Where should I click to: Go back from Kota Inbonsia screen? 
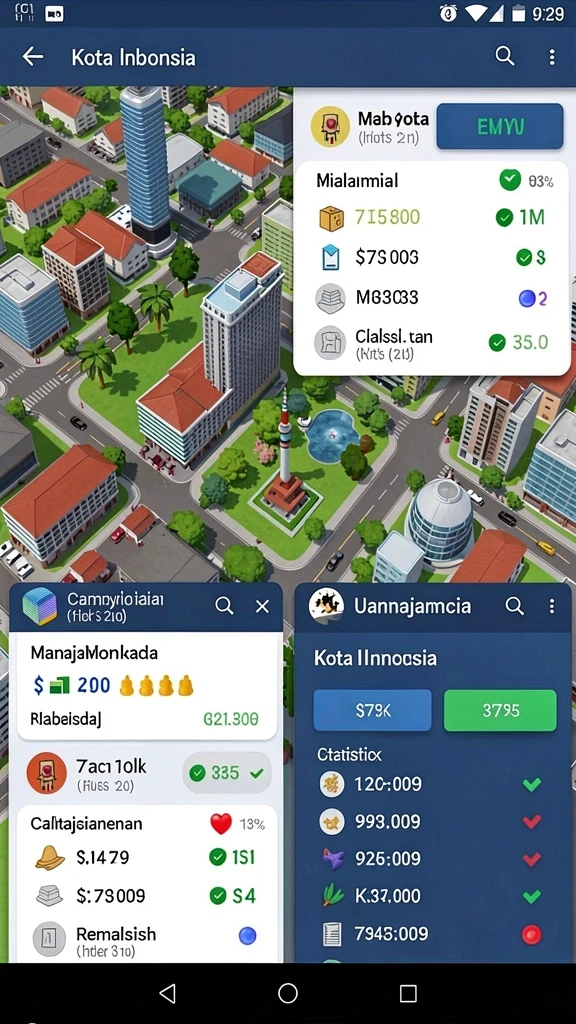pos(33,57)
